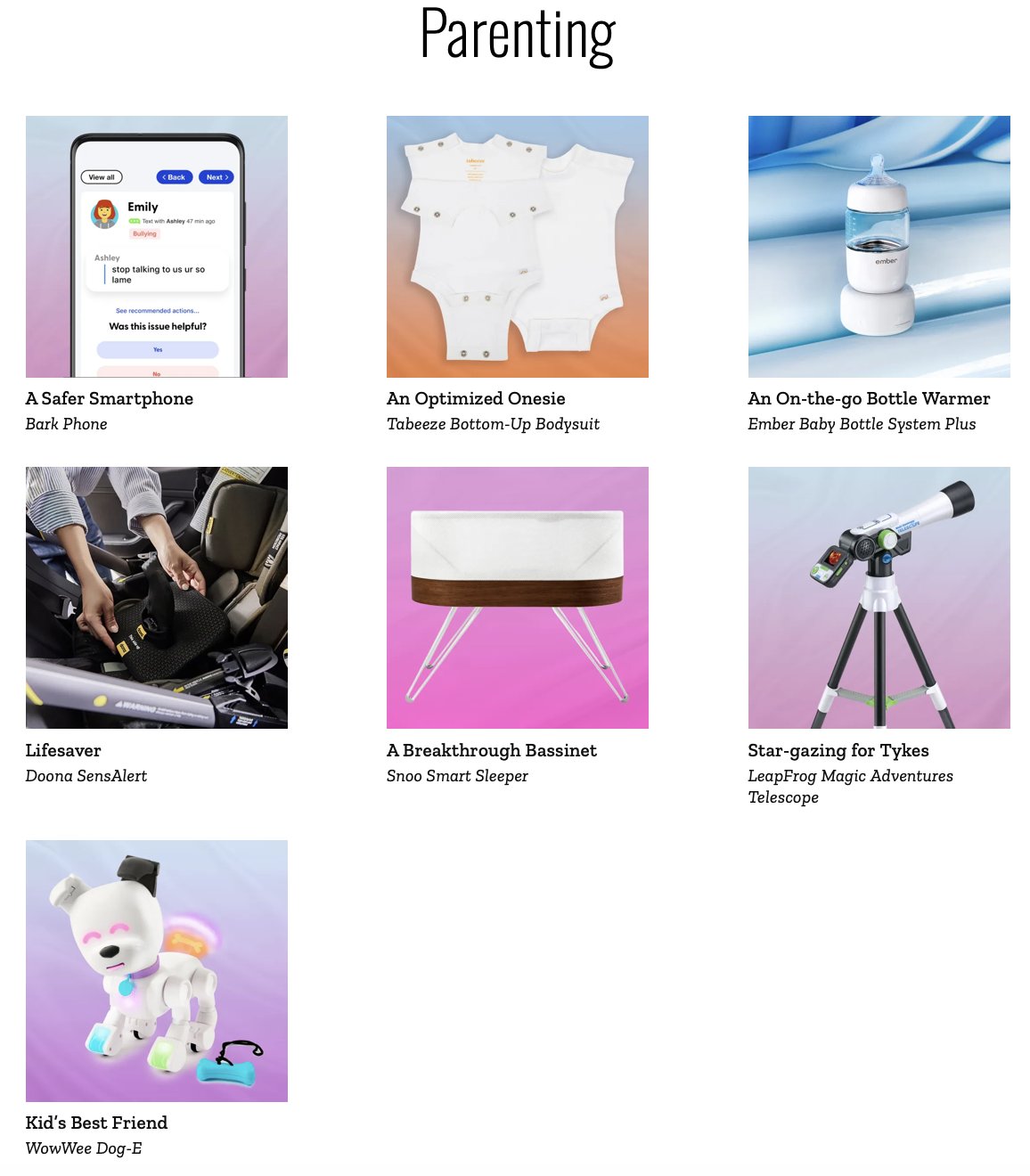The height and width of the screenshot is (1176, 1030).
Task: Open the WowWee Dog-E card
Action: point(156,971)
